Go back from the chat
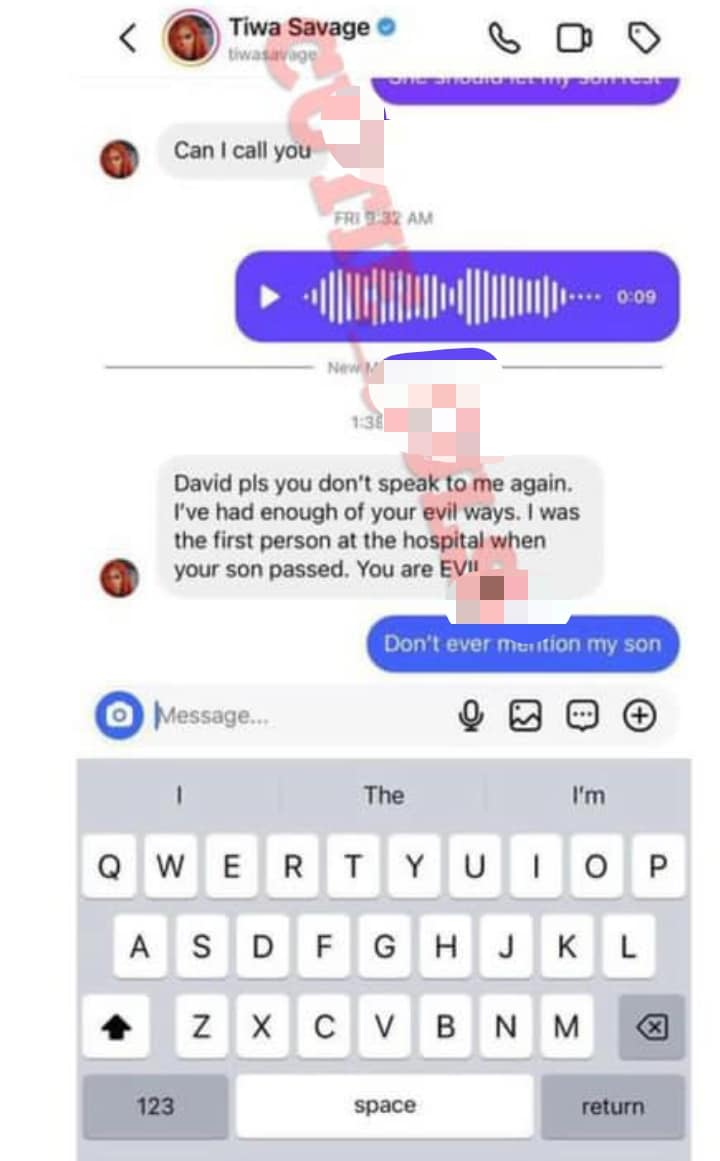The height and width of the screenshot is (1161, 720). point(127,39)
